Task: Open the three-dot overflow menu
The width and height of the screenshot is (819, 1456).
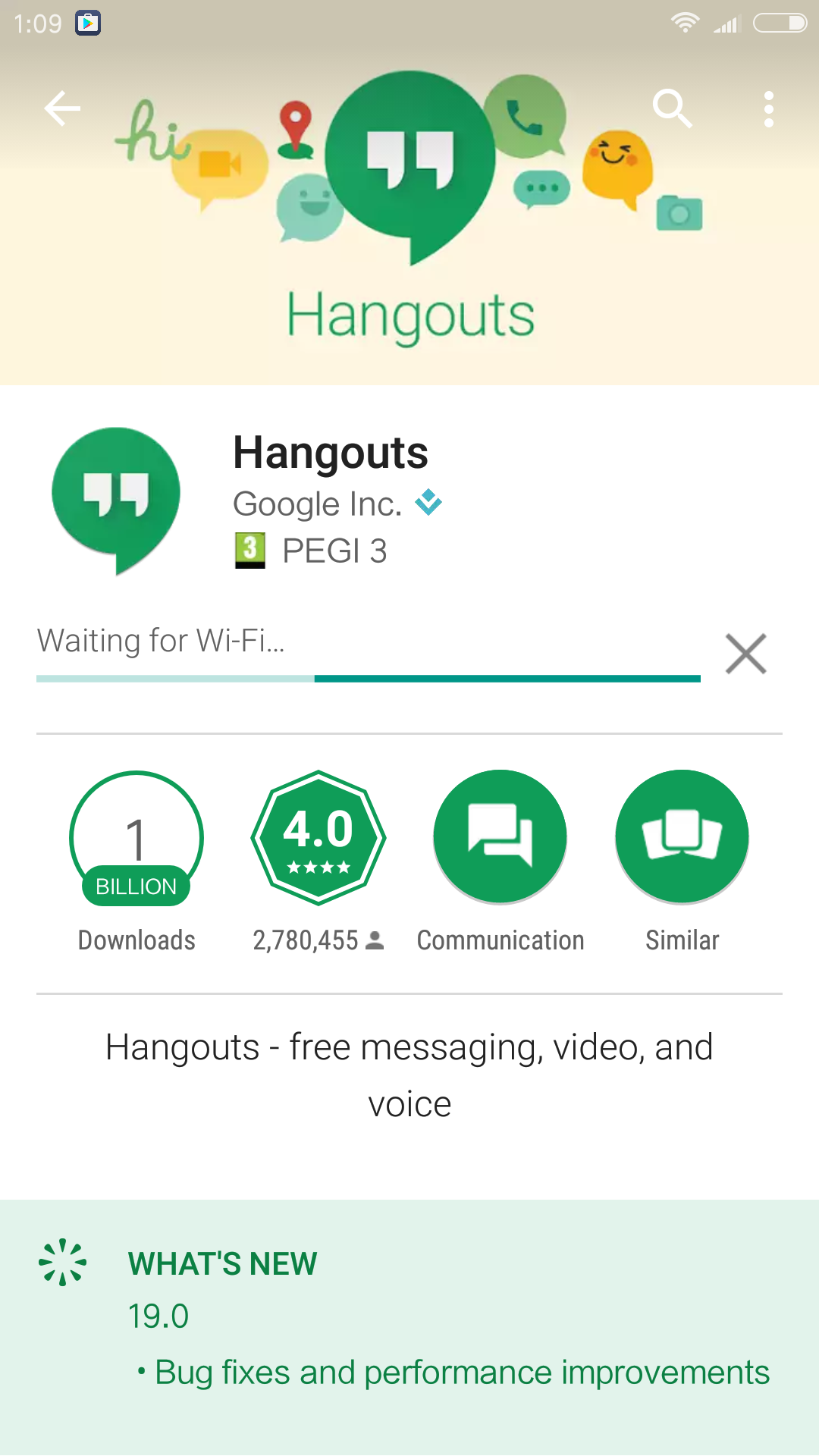Action: [x=769, y=109]
